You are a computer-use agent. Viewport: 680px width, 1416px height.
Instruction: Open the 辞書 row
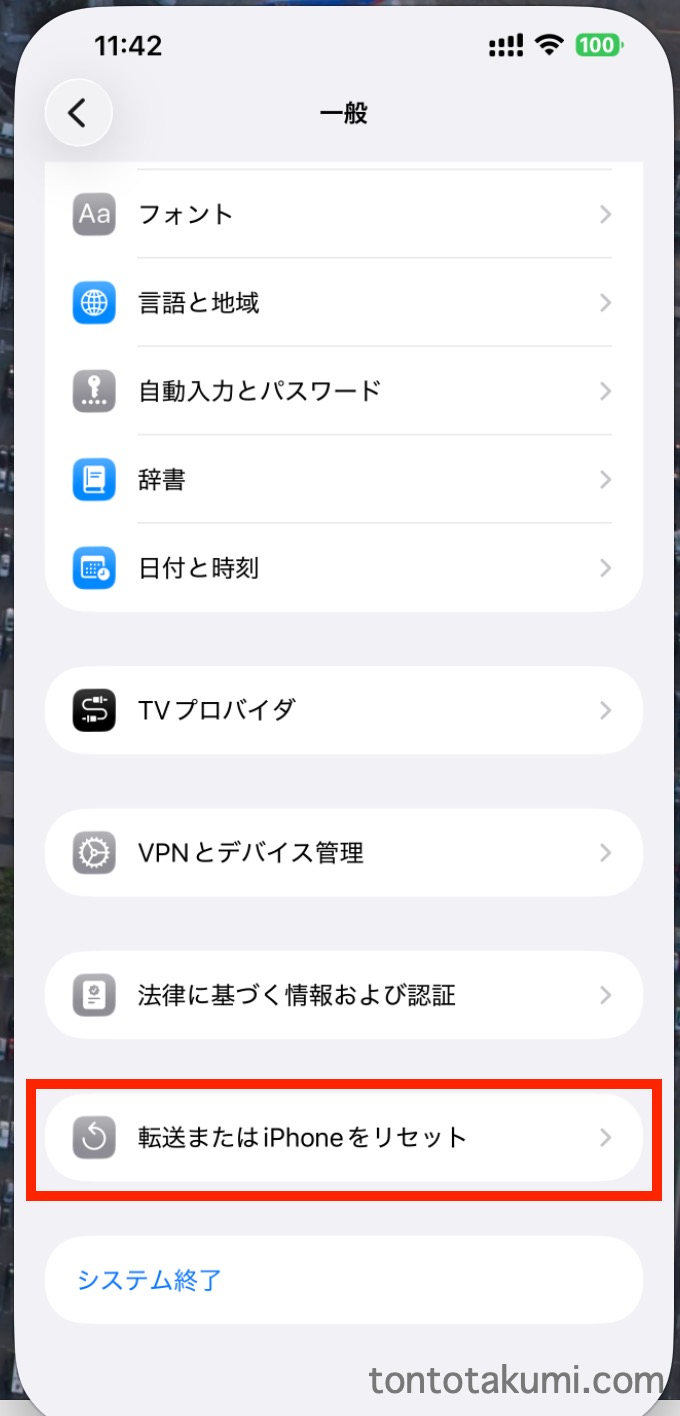click(342, 480)
